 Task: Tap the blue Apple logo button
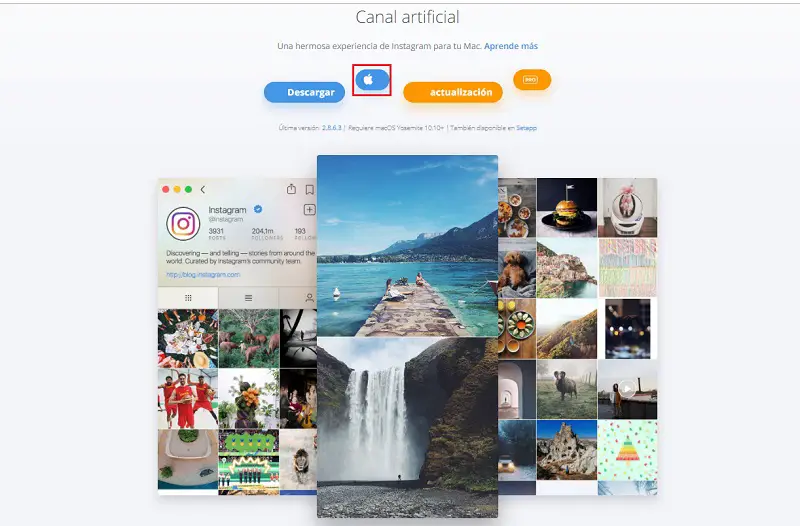click(371, 79)
